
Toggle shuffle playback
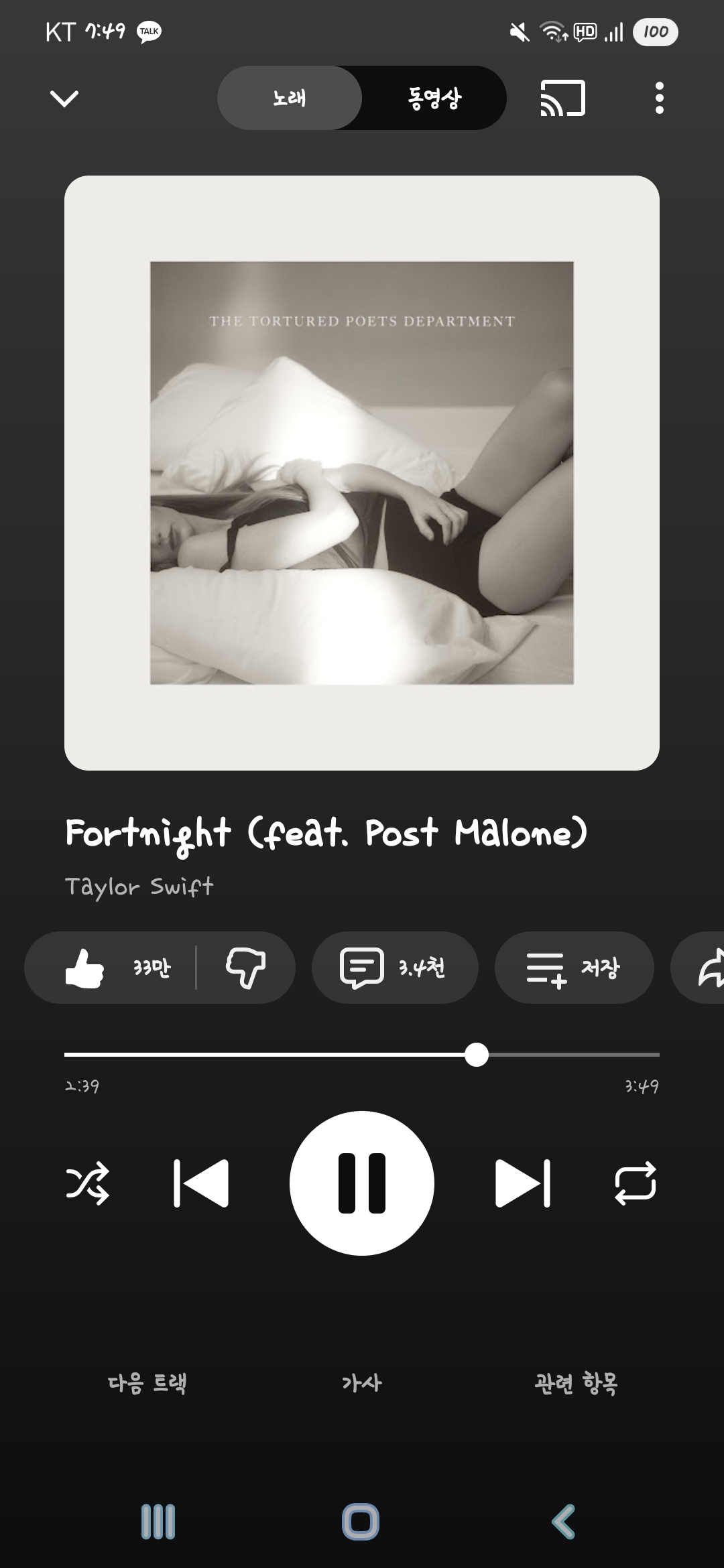(x=88, y=1183)
